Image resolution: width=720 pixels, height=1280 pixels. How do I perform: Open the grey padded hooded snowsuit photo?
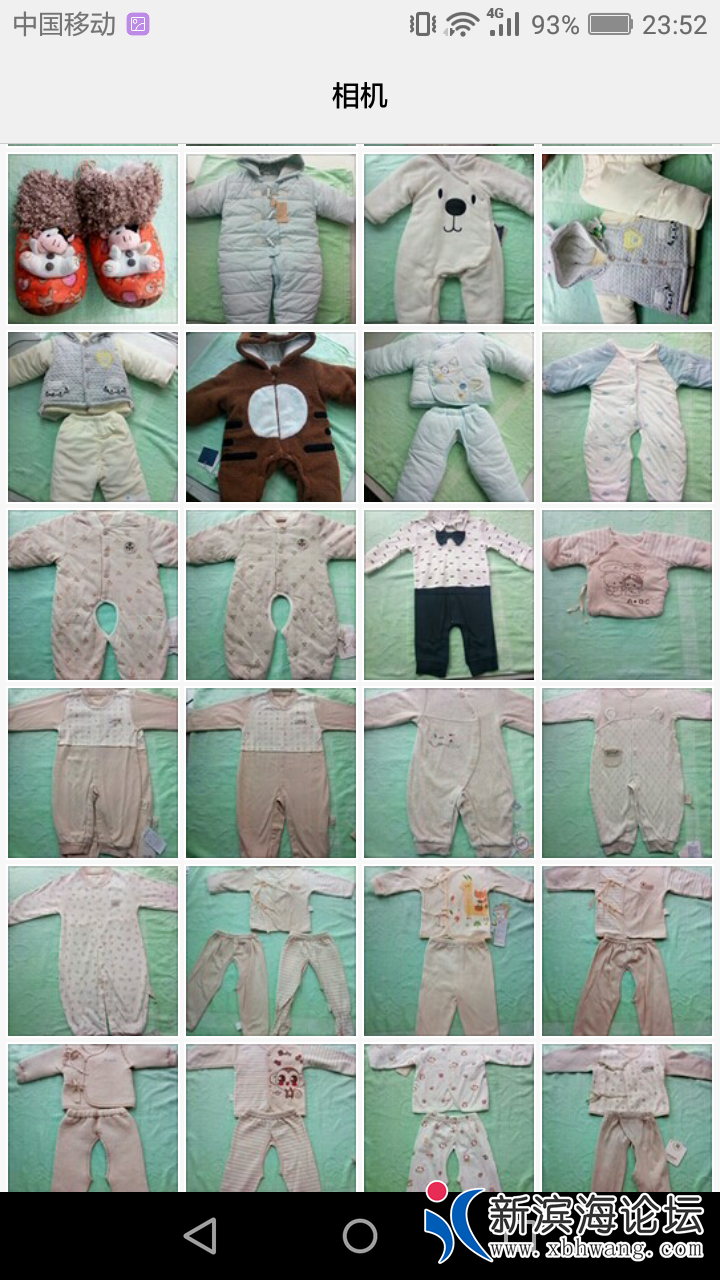click(271, 238)
